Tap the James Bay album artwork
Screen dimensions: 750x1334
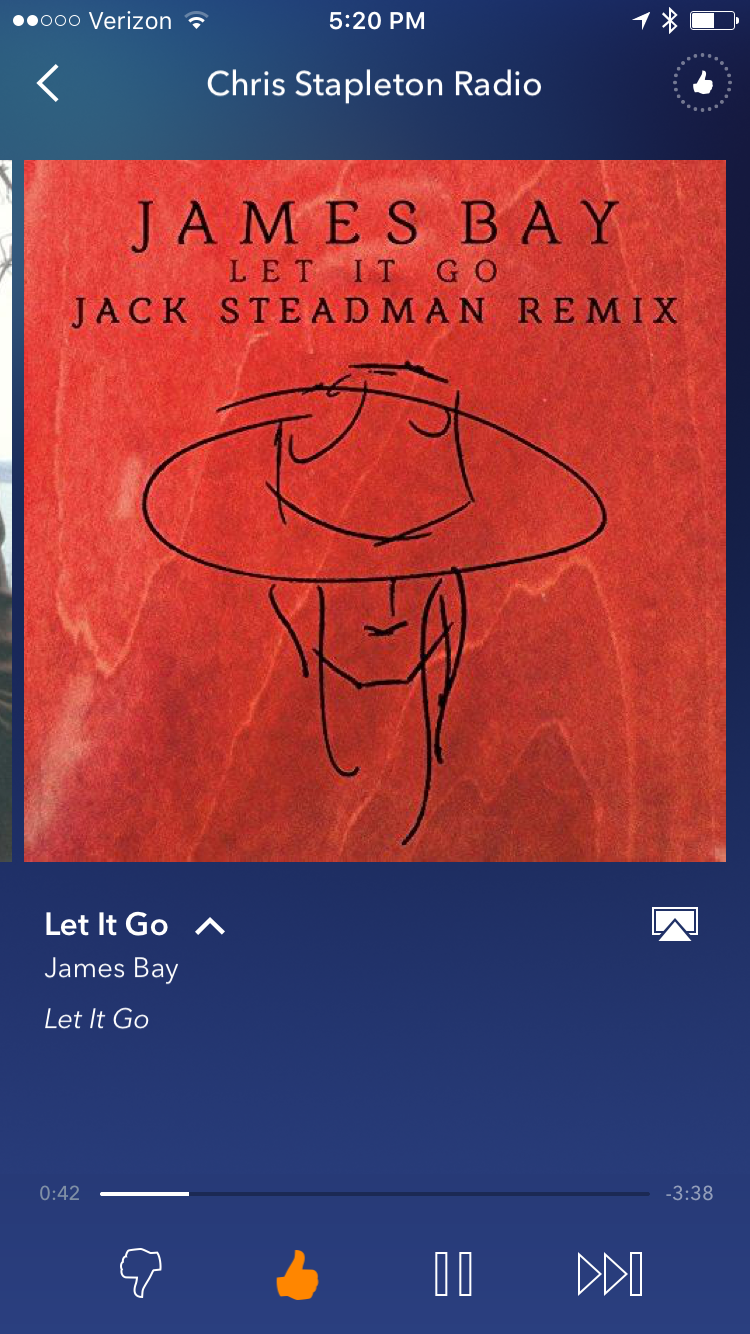click(x=375, y=510)
